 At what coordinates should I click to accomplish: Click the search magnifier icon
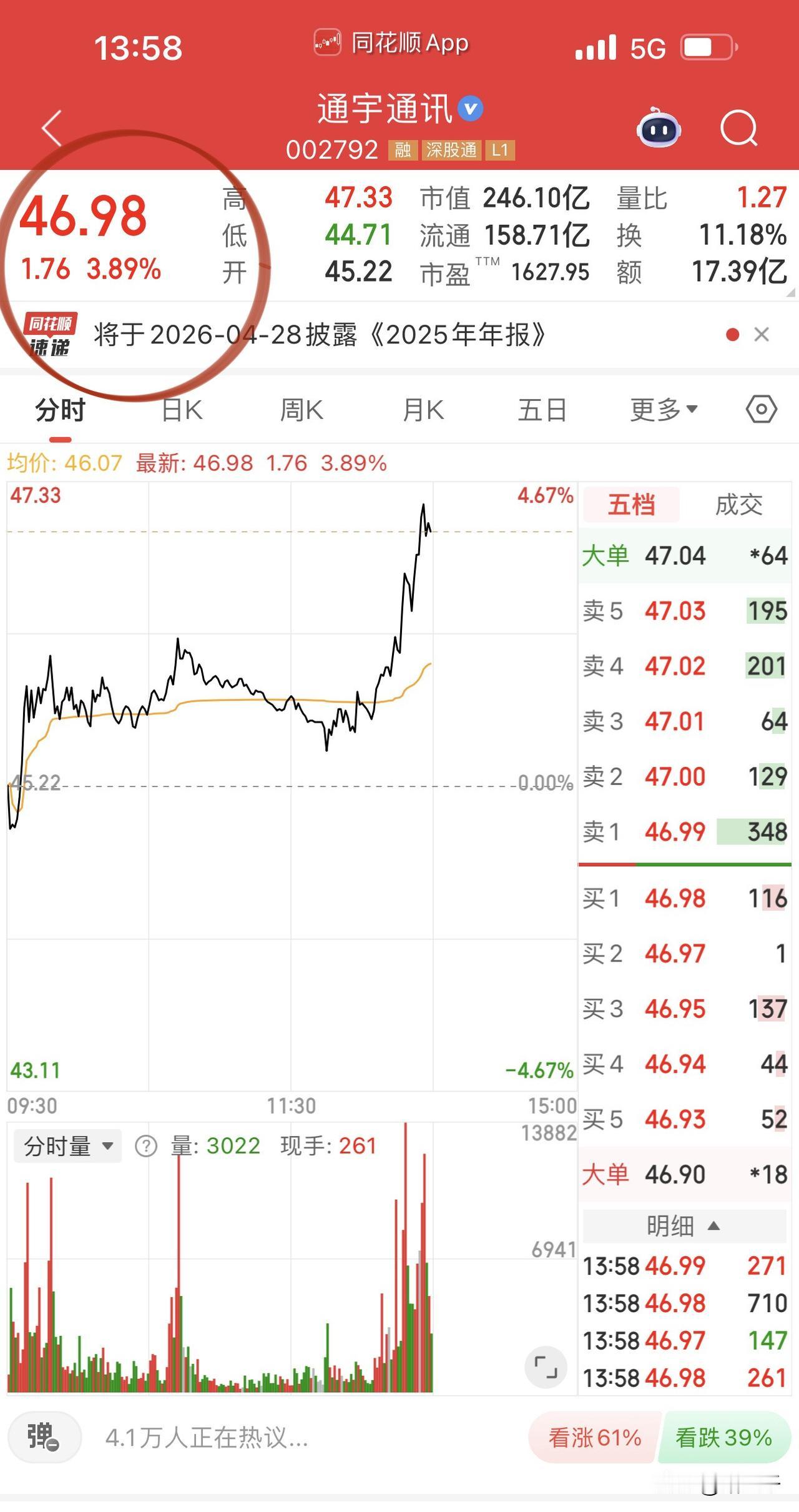pos(738,128)
